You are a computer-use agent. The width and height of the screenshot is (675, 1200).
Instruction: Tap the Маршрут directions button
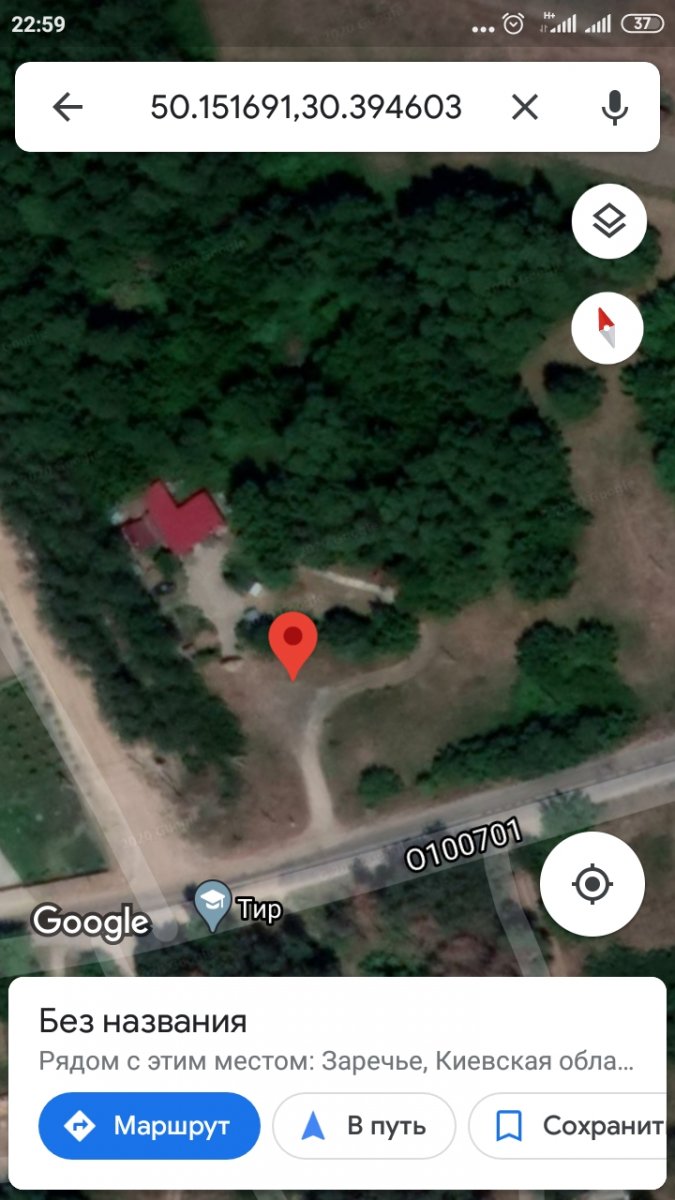tap(149, 1126)
